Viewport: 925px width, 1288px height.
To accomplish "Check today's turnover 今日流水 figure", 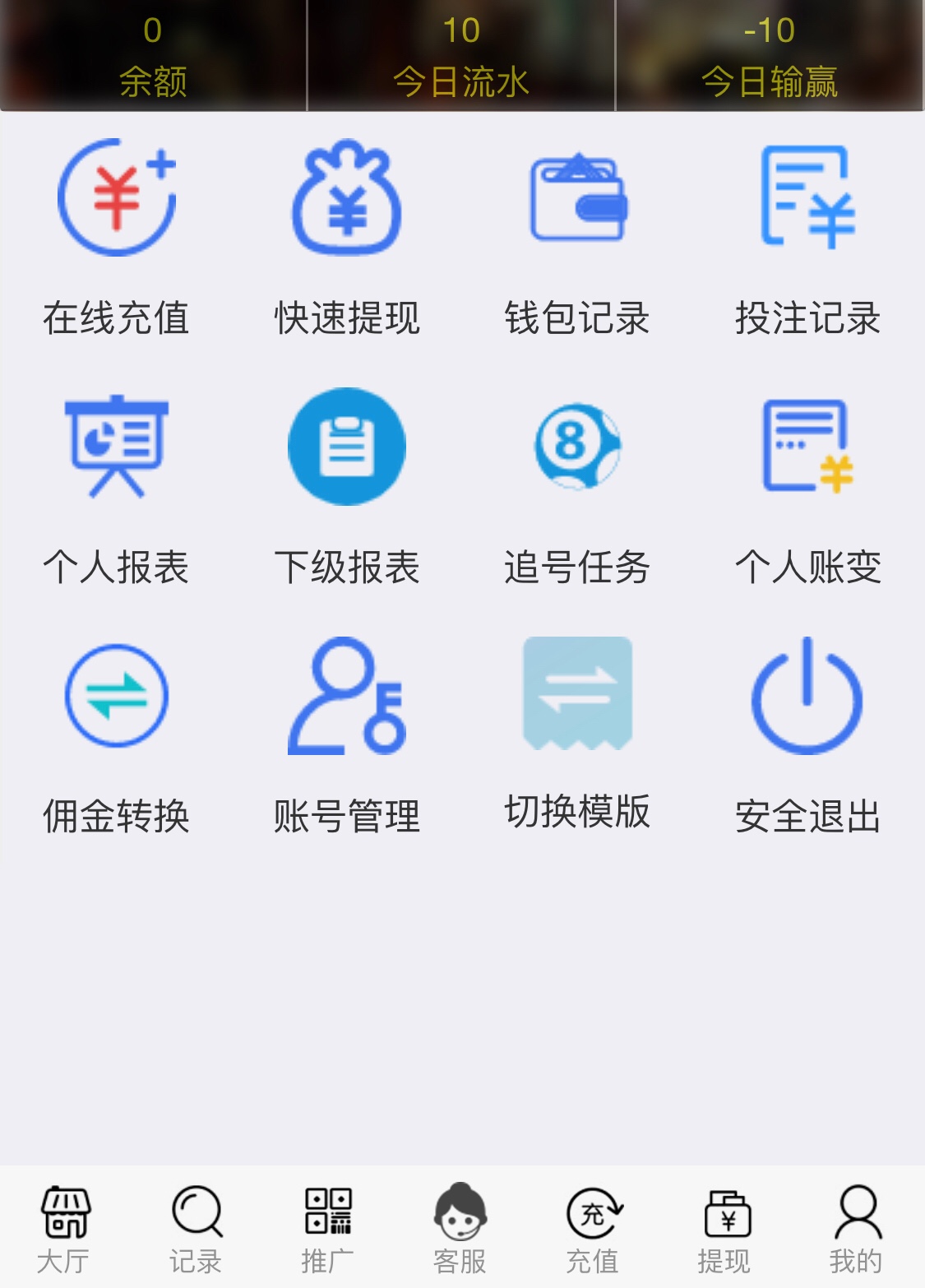I will (x=463, y=53).
